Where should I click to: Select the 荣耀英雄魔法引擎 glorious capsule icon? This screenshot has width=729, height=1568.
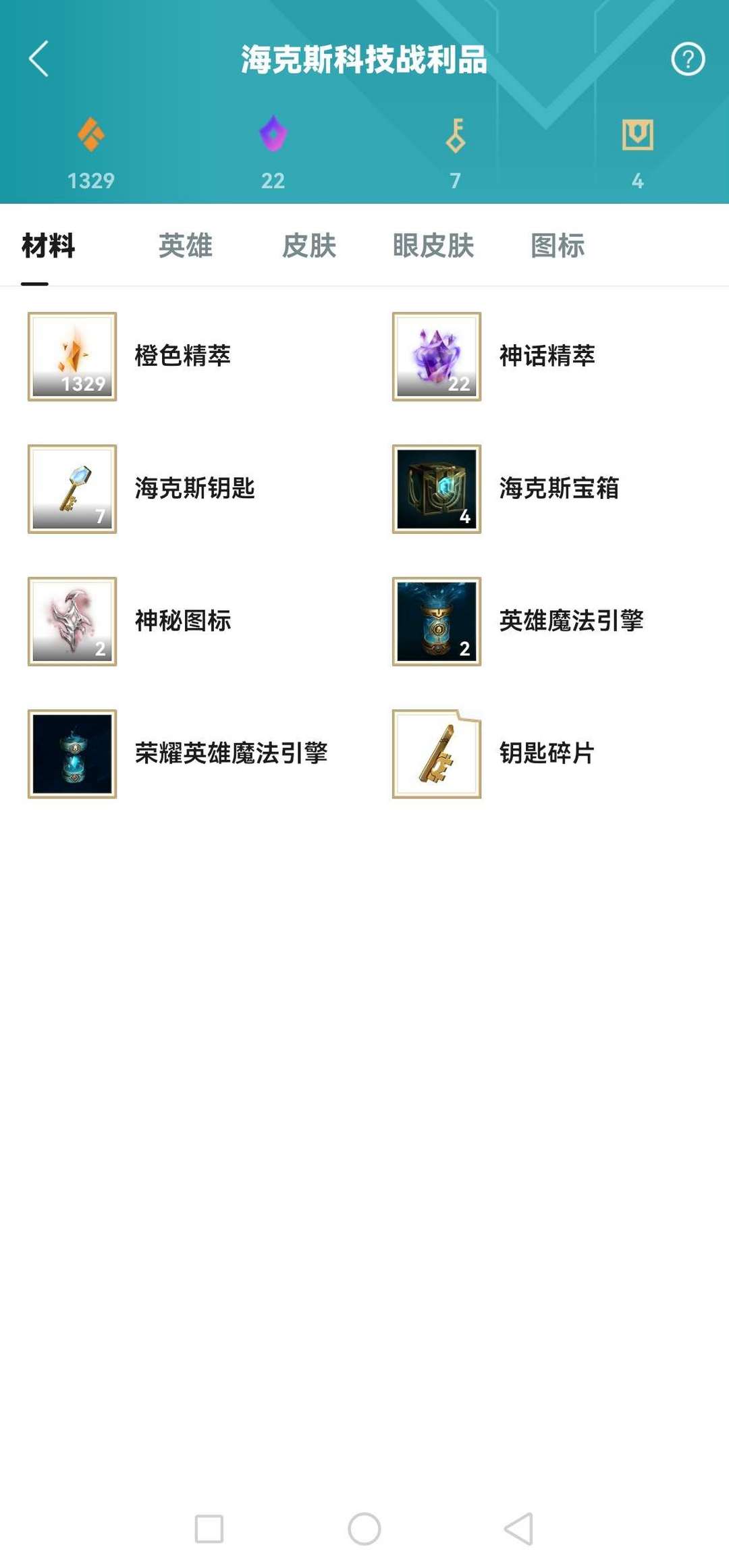72,755
